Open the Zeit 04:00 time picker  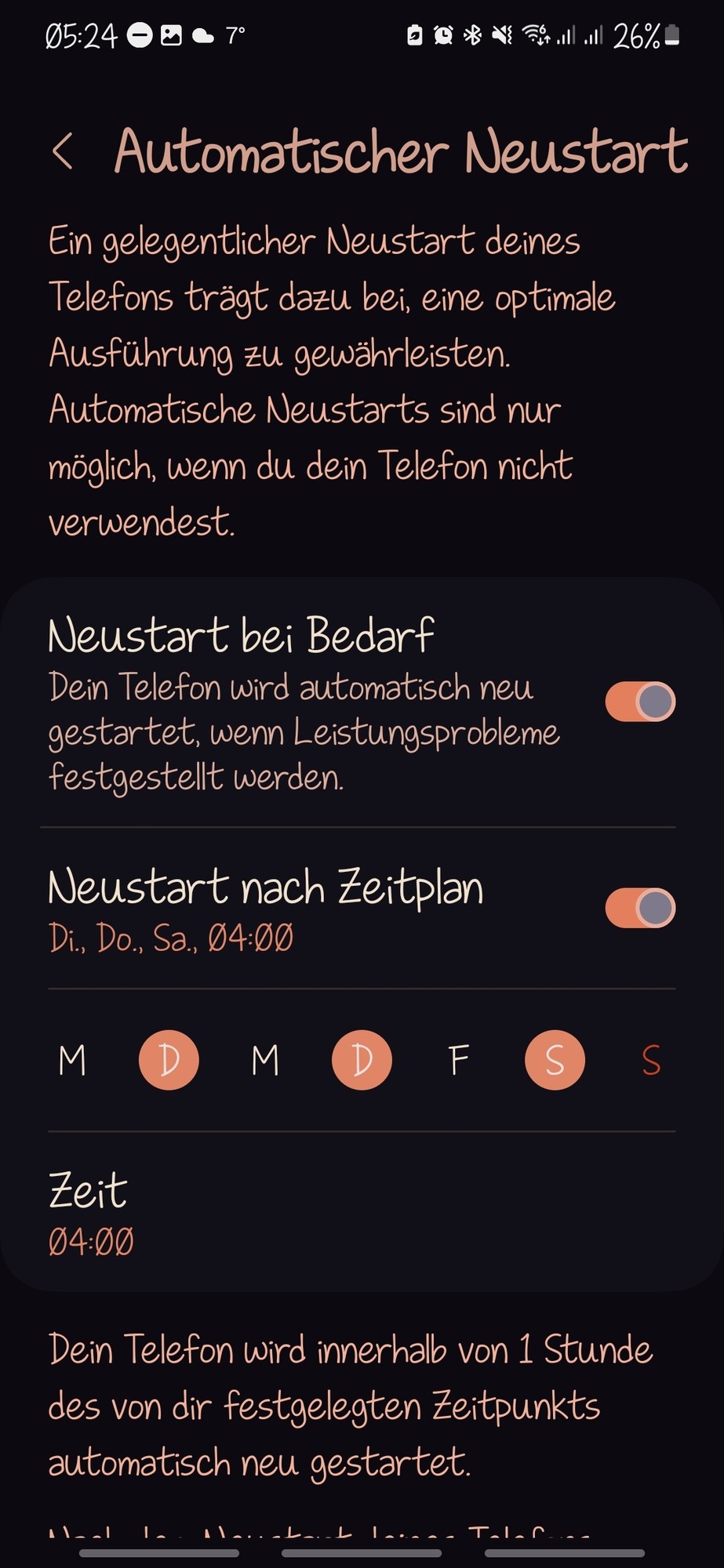(91, 1214)
